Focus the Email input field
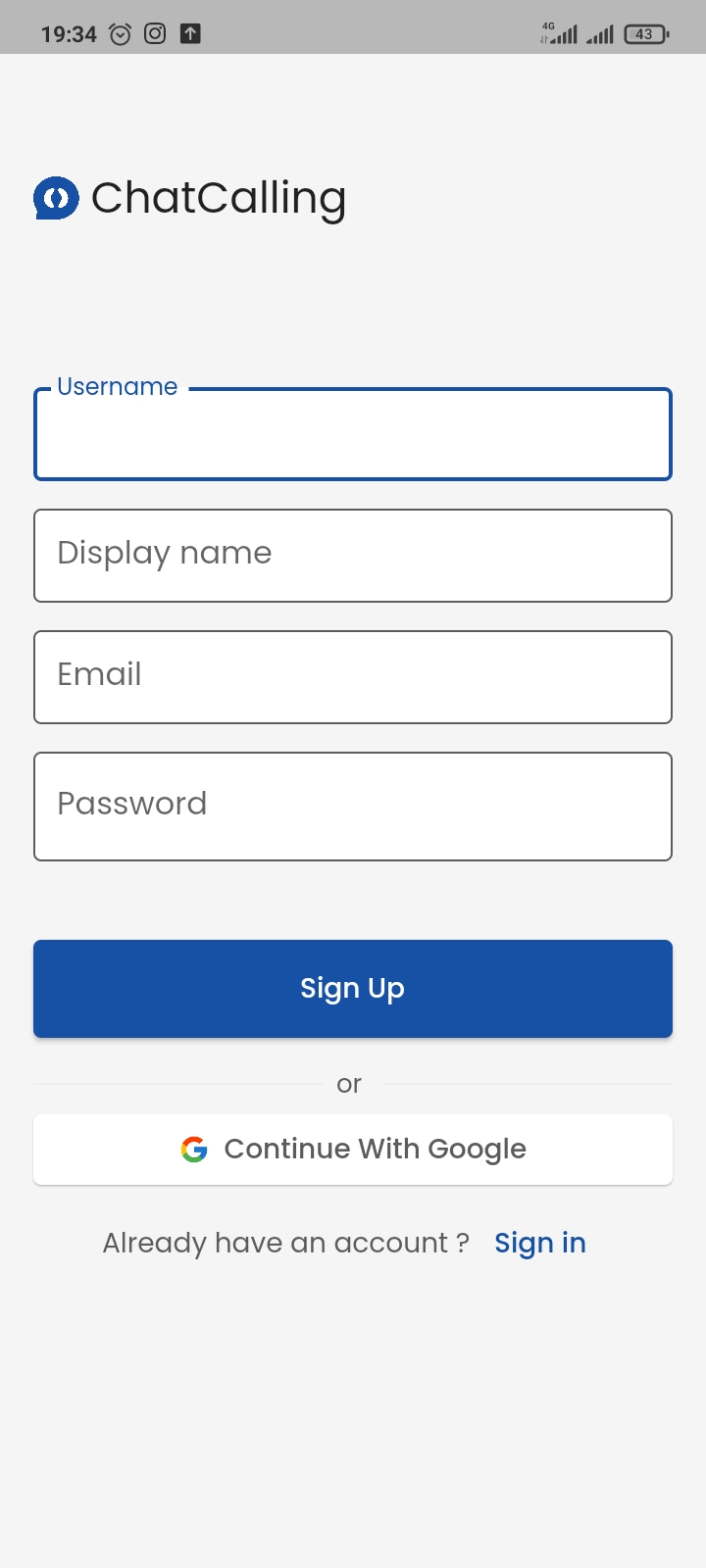706x1568 pixels. coord(353,676)
